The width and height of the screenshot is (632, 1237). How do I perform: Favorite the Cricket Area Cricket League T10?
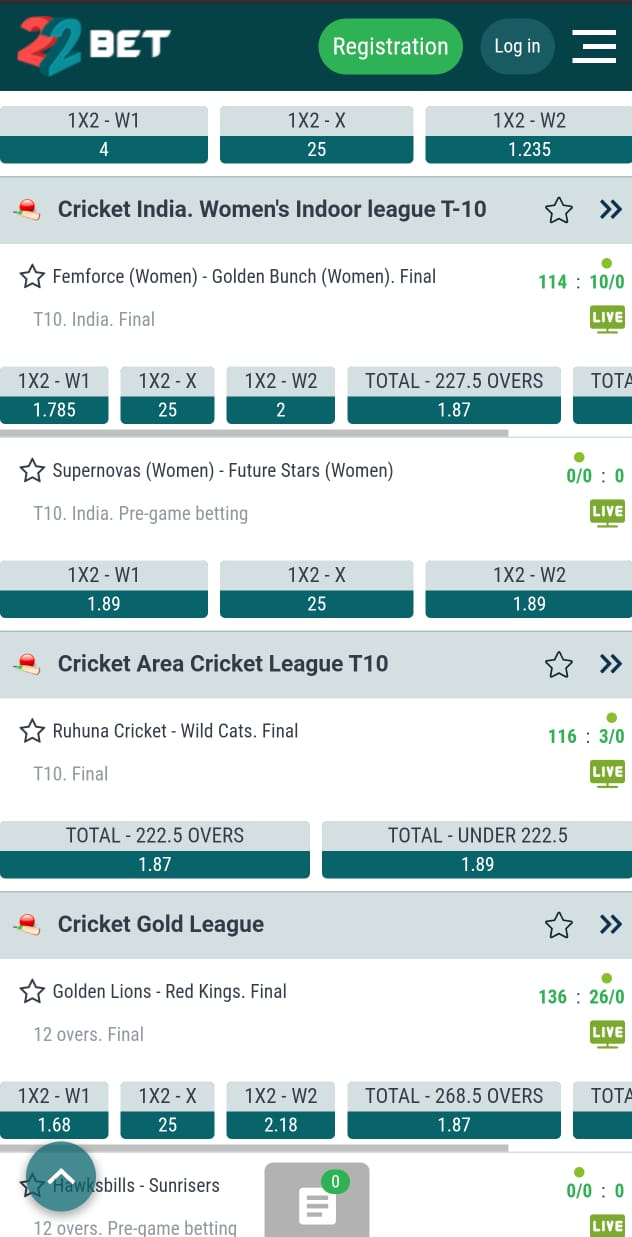point(558,665)
